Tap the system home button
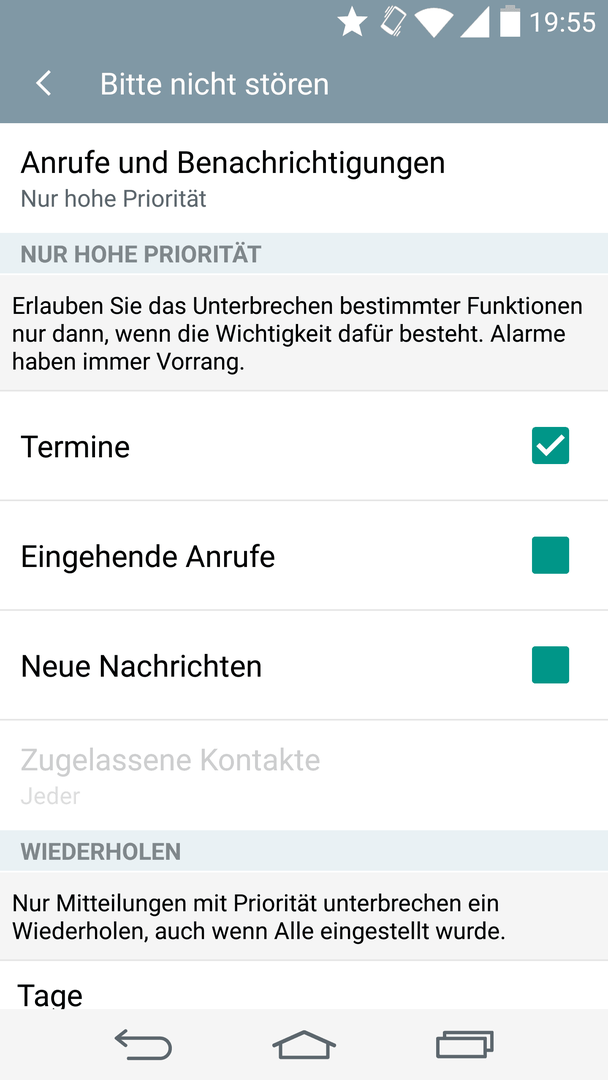This screenshot has width=608, height=1080. [x=304, y=1045]
